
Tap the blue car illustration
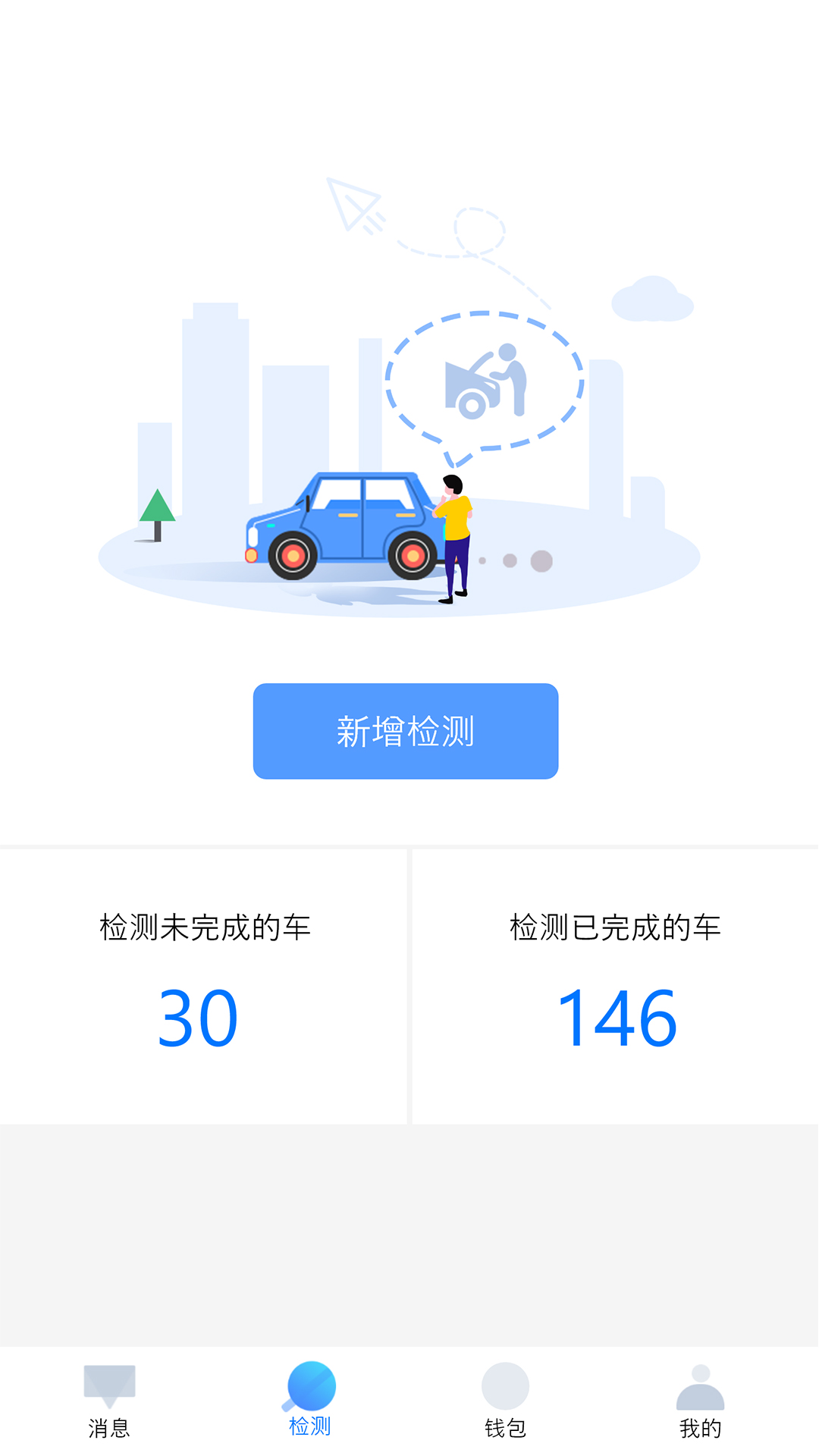(x=341, y=523)
